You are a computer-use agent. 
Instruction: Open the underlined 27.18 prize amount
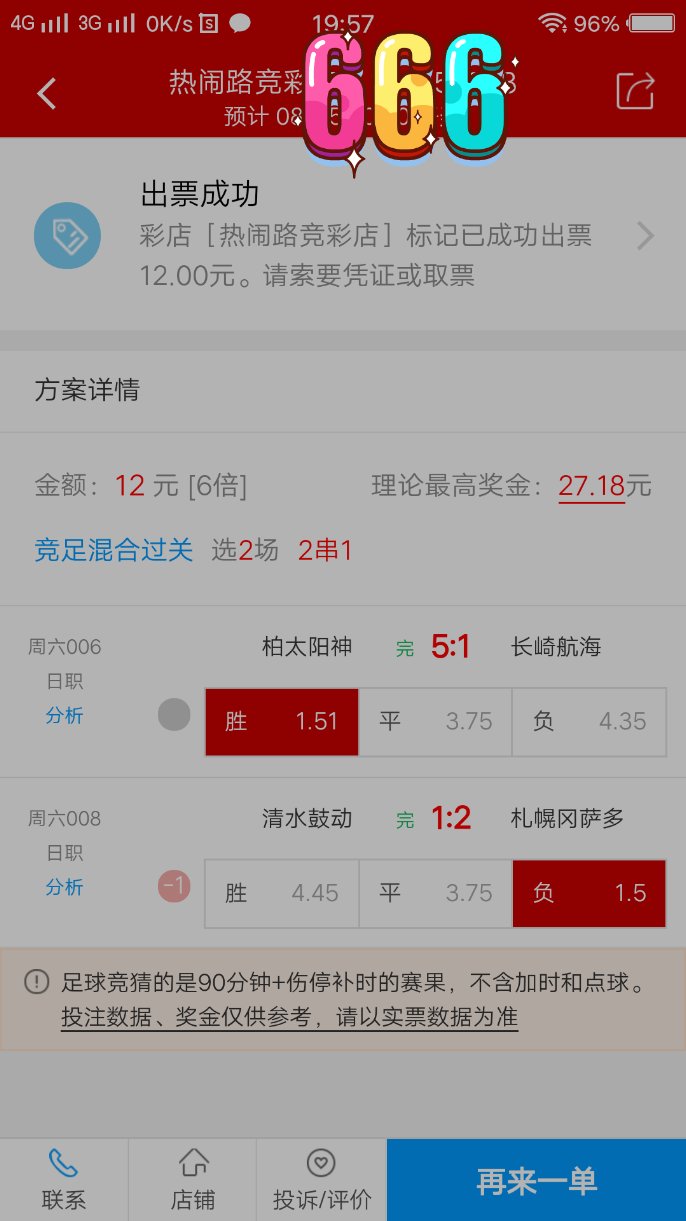pyautogui.click(x=592, y=487)
